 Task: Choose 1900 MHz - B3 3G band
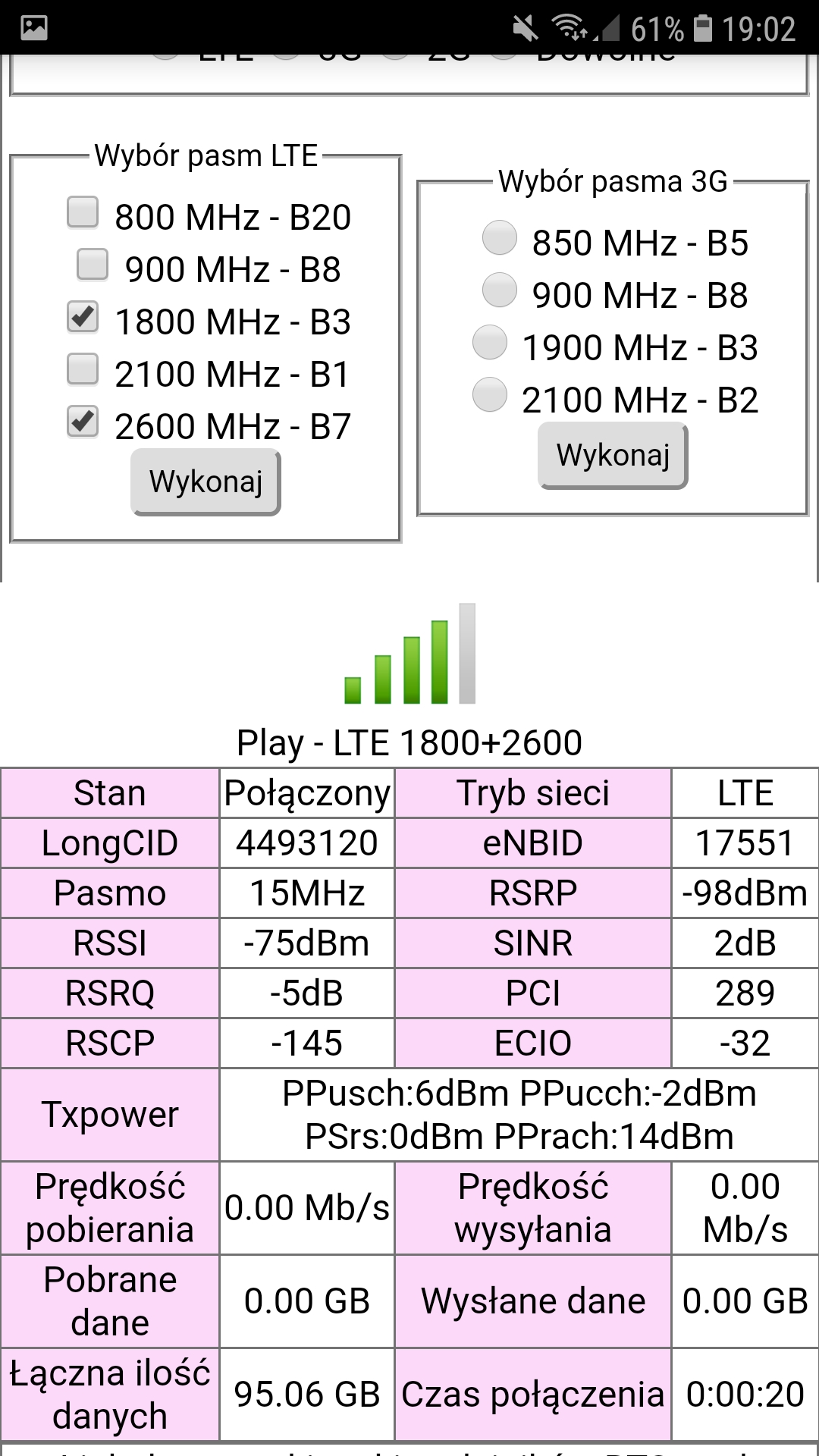490,343
